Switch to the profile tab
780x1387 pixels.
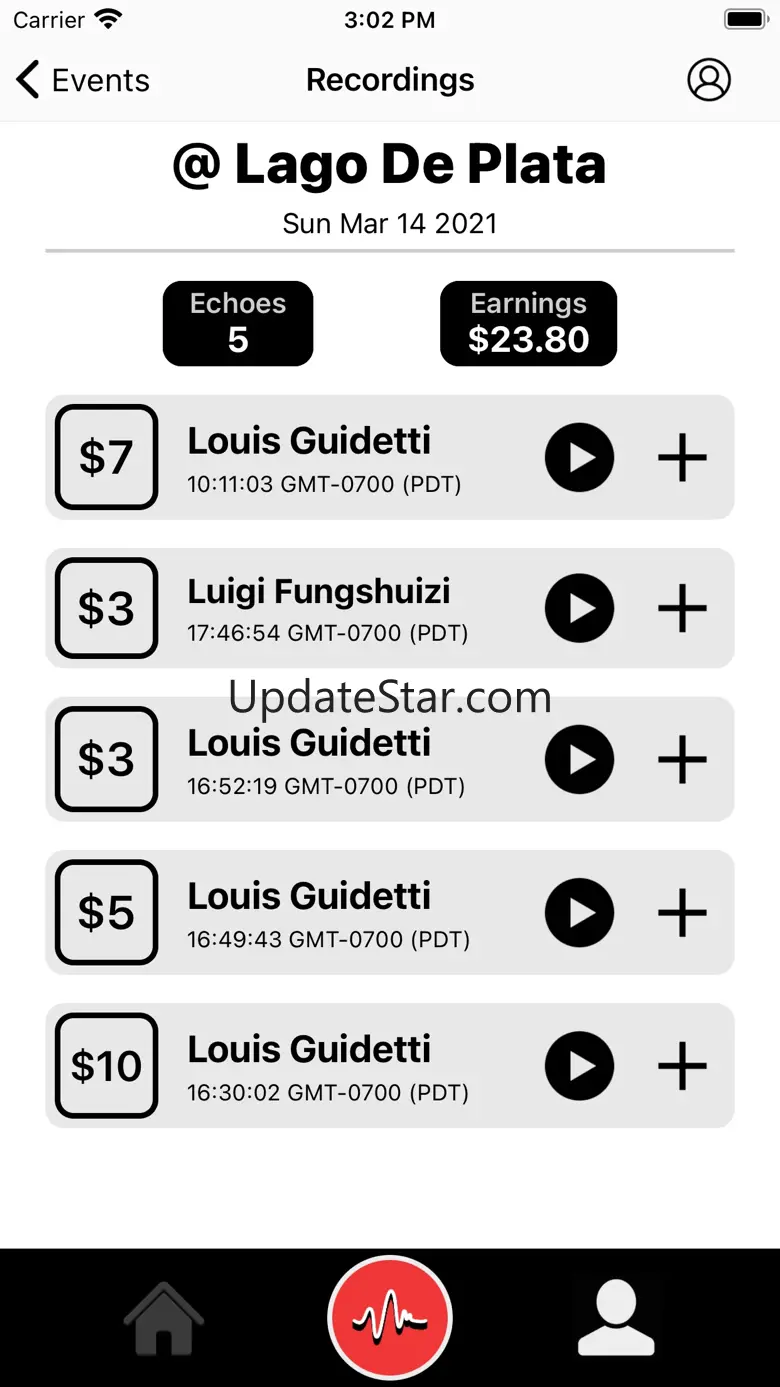click(x=616, y=1318)
